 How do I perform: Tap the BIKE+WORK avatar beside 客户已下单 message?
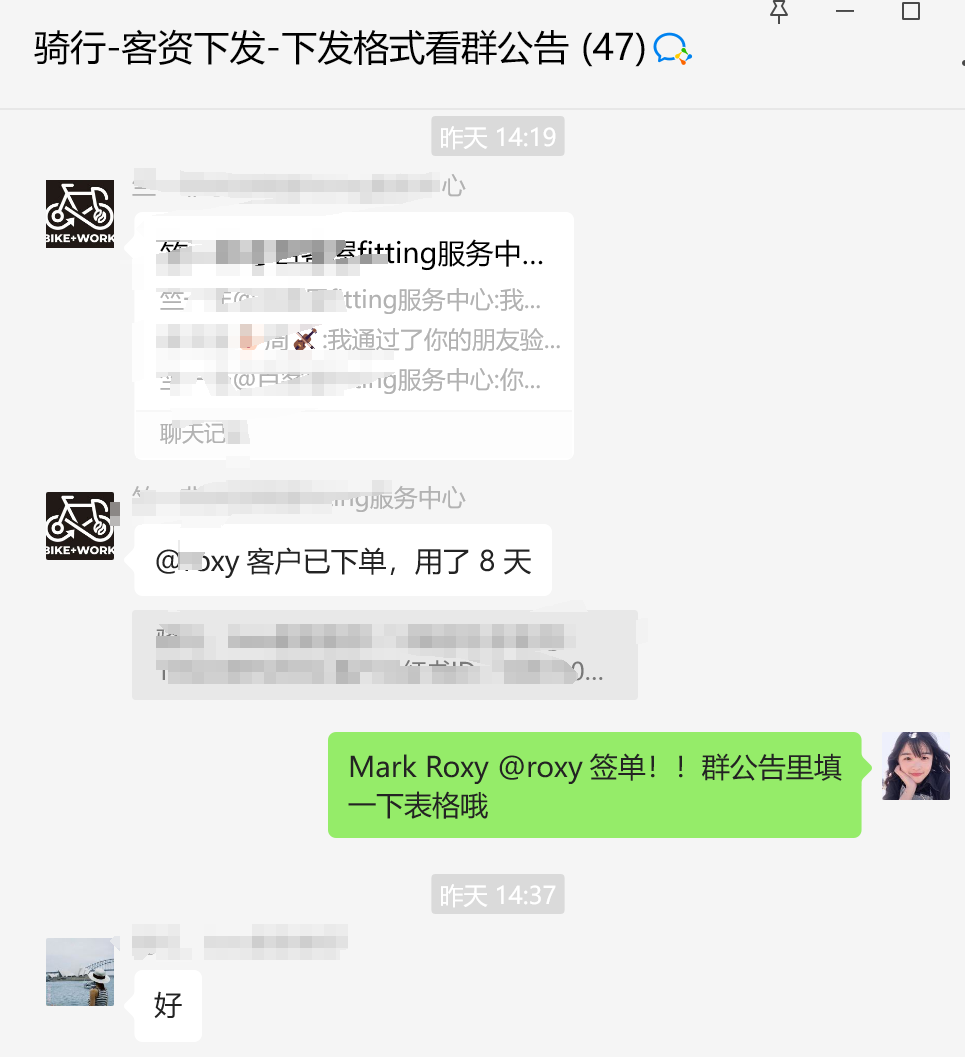pyautogui.click(x=80, y=525)
